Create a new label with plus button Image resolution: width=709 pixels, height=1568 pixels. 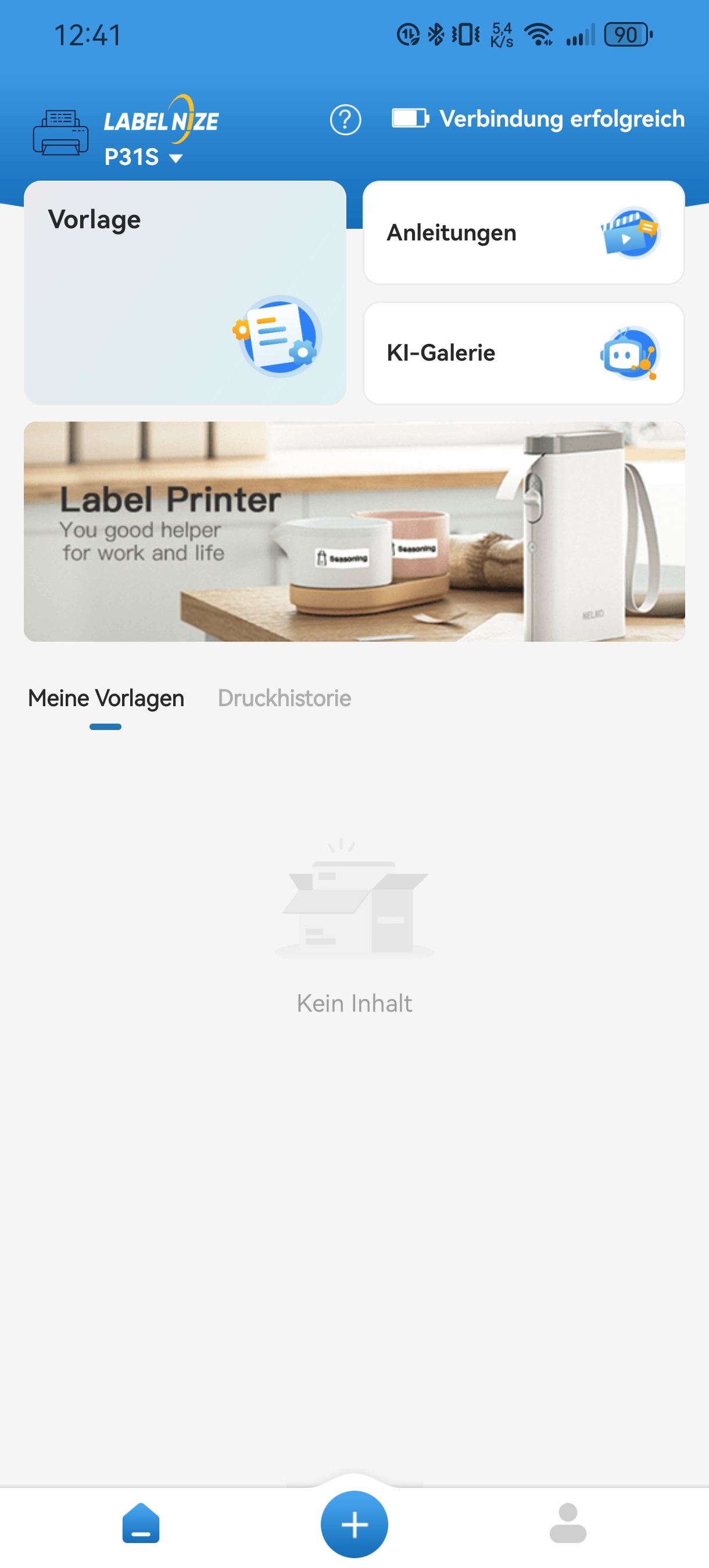(354, 1523)
